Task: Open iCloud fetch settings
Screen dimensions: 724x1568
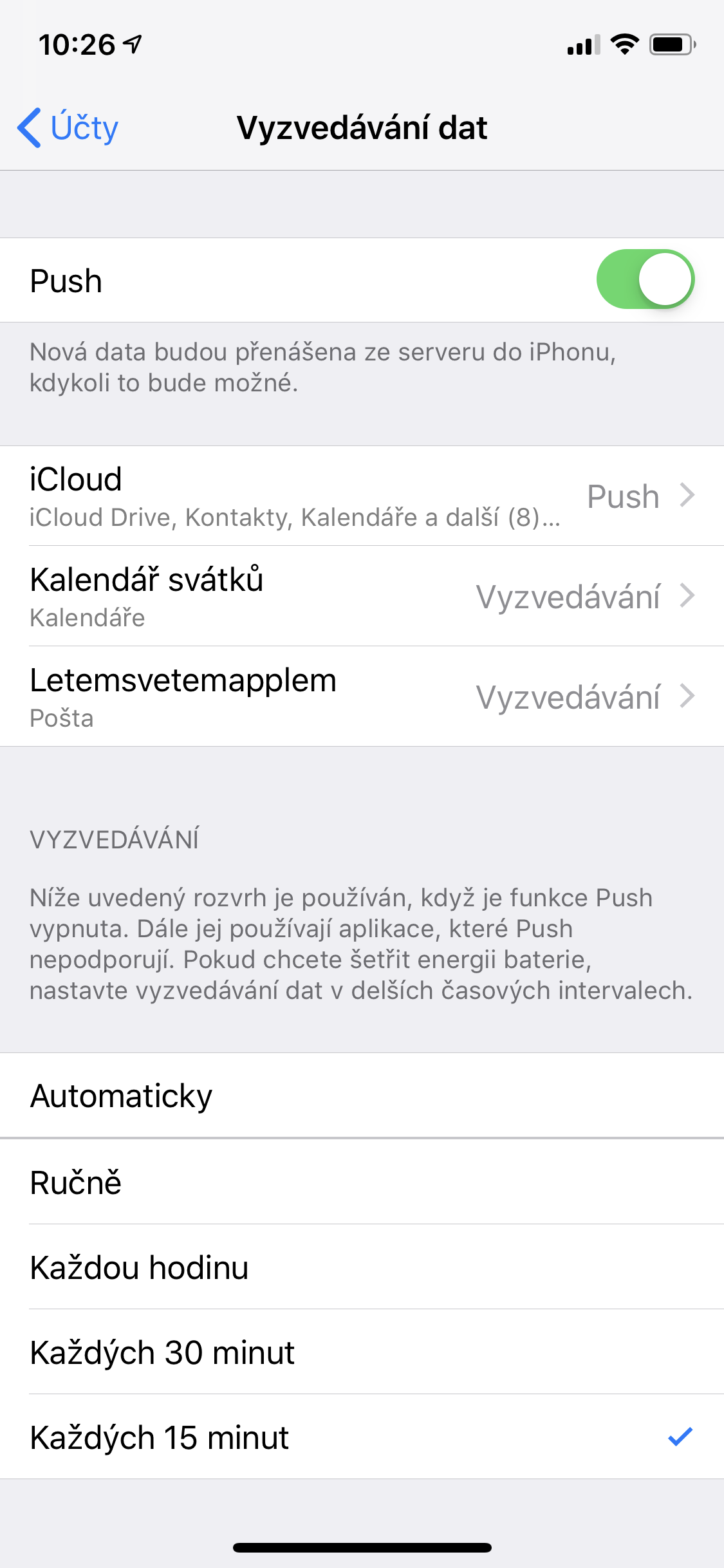Action: [x=362, y=496]
